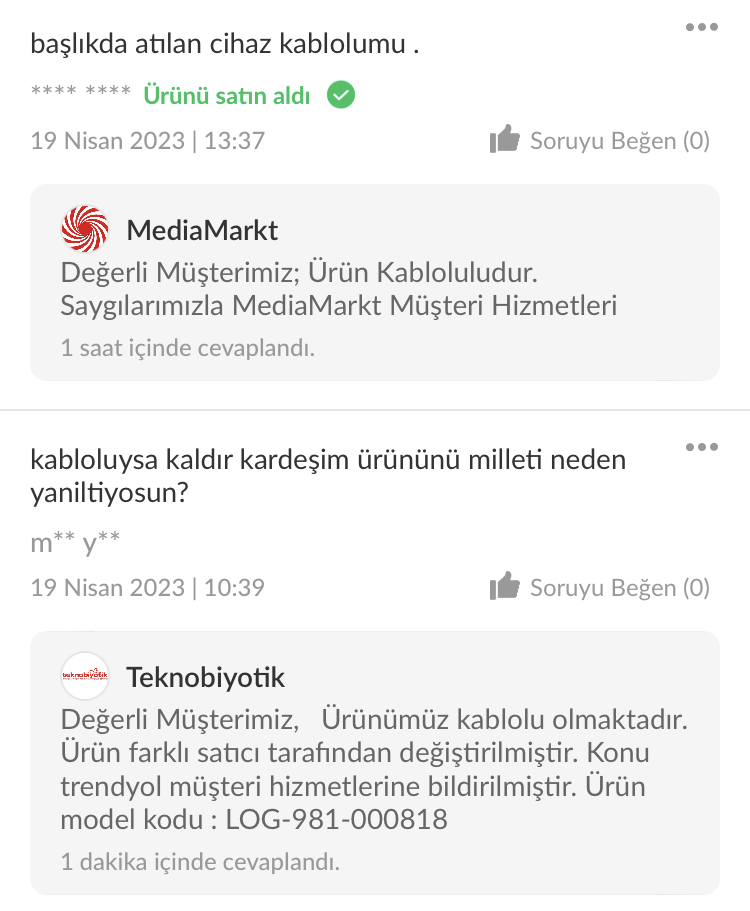The height and width of the screenshot is (911, 750).
Task: Like the question posted at 13:37
Action: tap(600, 141)
